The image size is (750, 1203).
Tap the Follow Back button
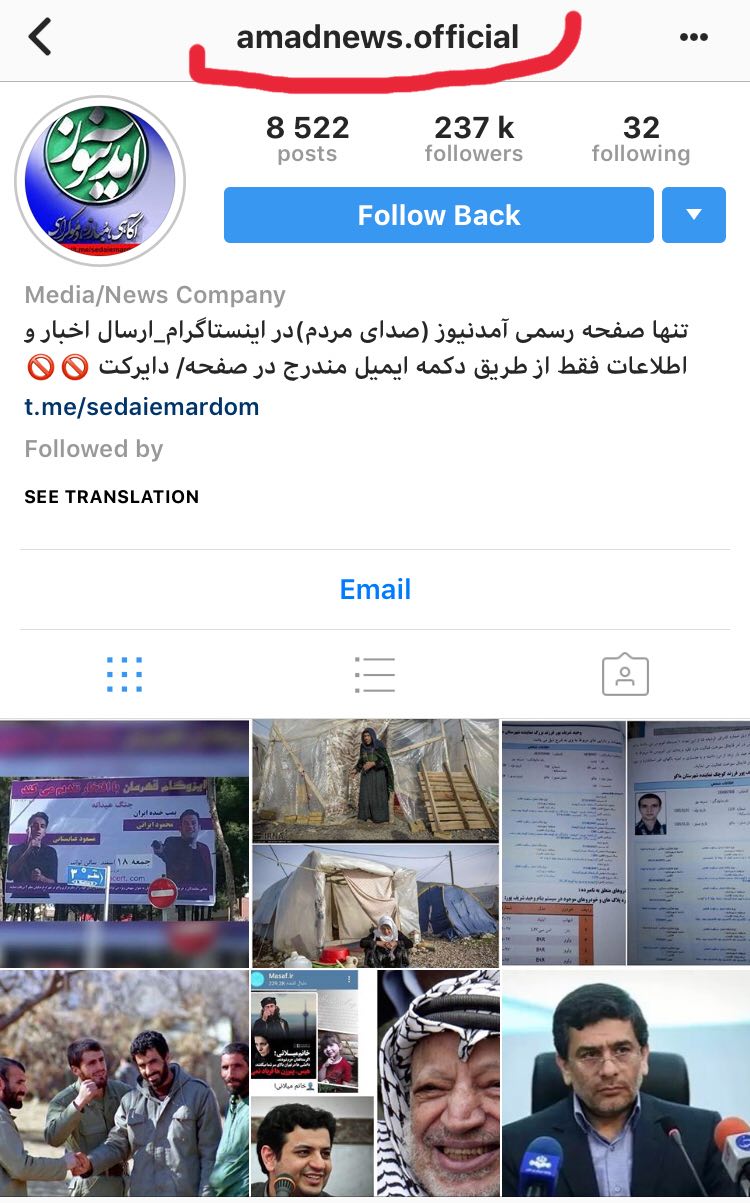point(438,215)
